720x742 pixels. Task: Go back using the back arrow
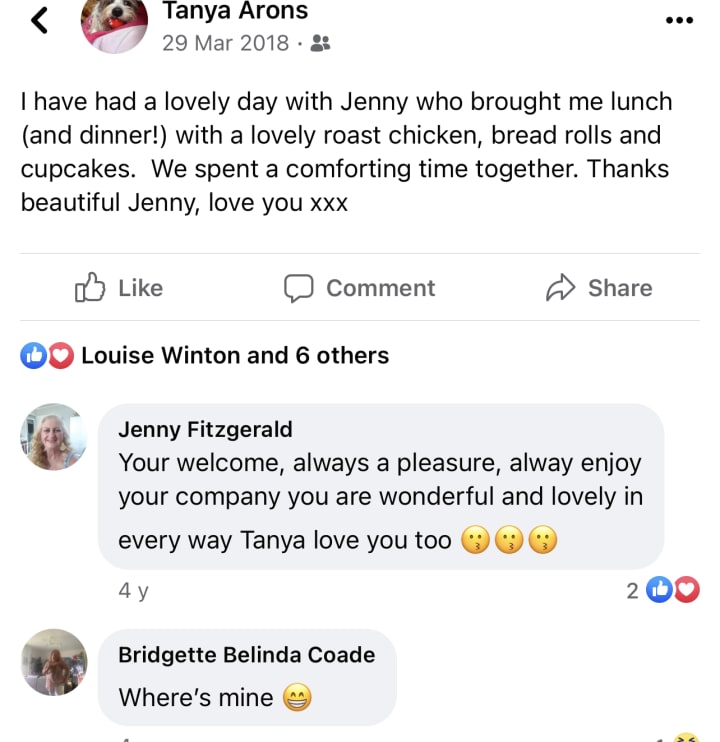coord(40,20)
